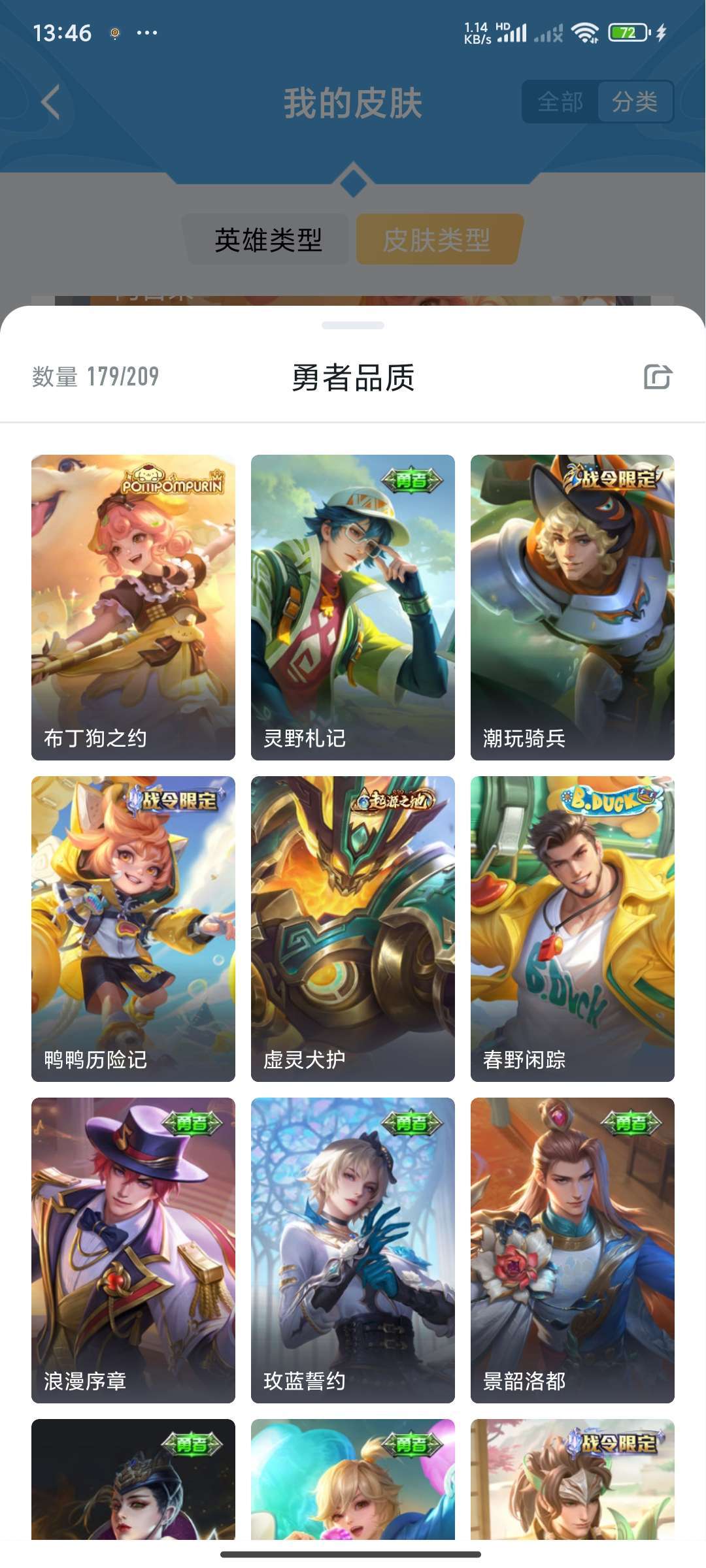The width and height of the screenshot is (706, 1568).
Task: Tap the share icon beside 勇者品质
Action: (x=658, y=377)
